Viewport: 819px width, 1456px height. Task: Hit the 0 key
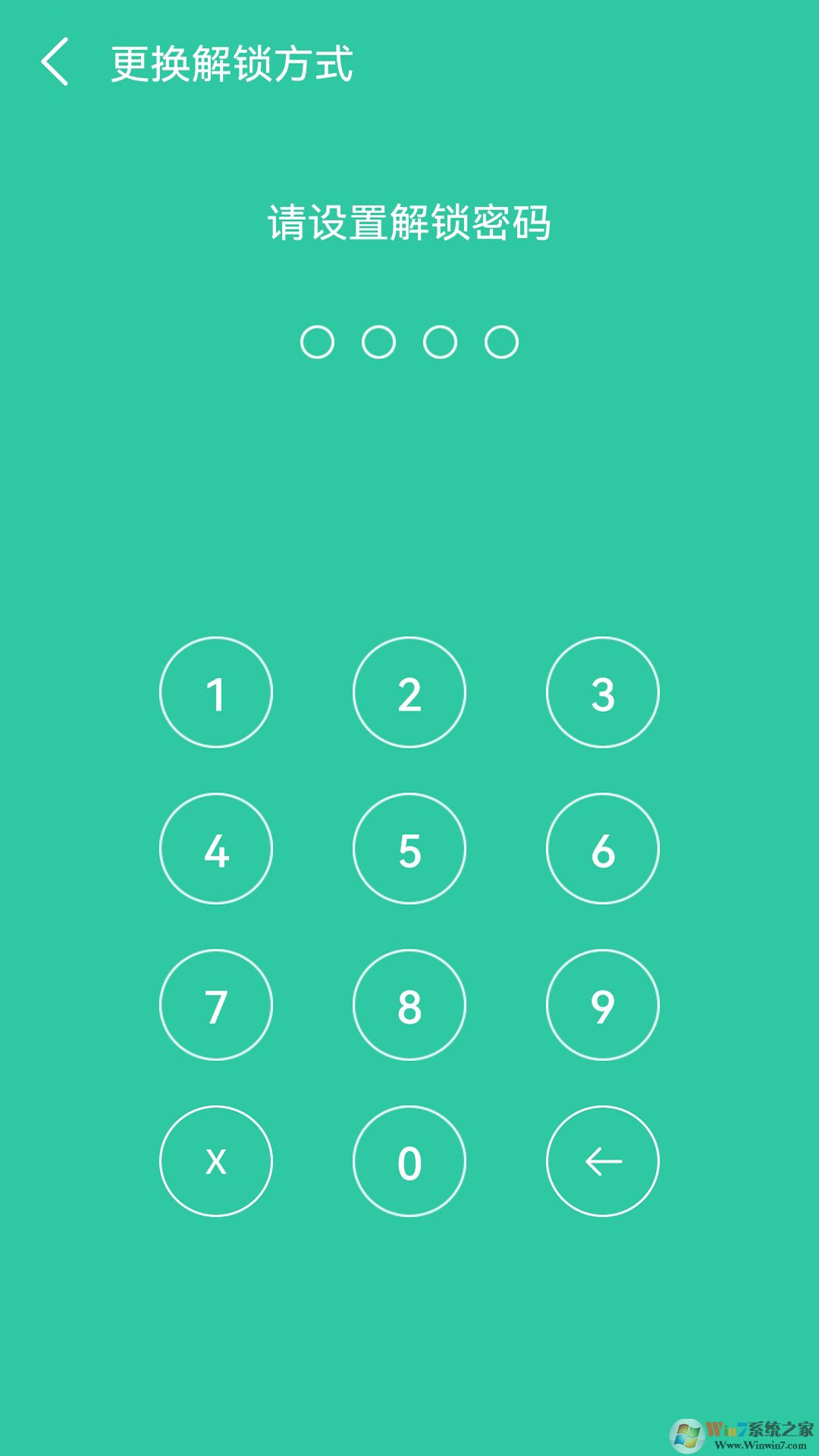(x=409, y=1161)
